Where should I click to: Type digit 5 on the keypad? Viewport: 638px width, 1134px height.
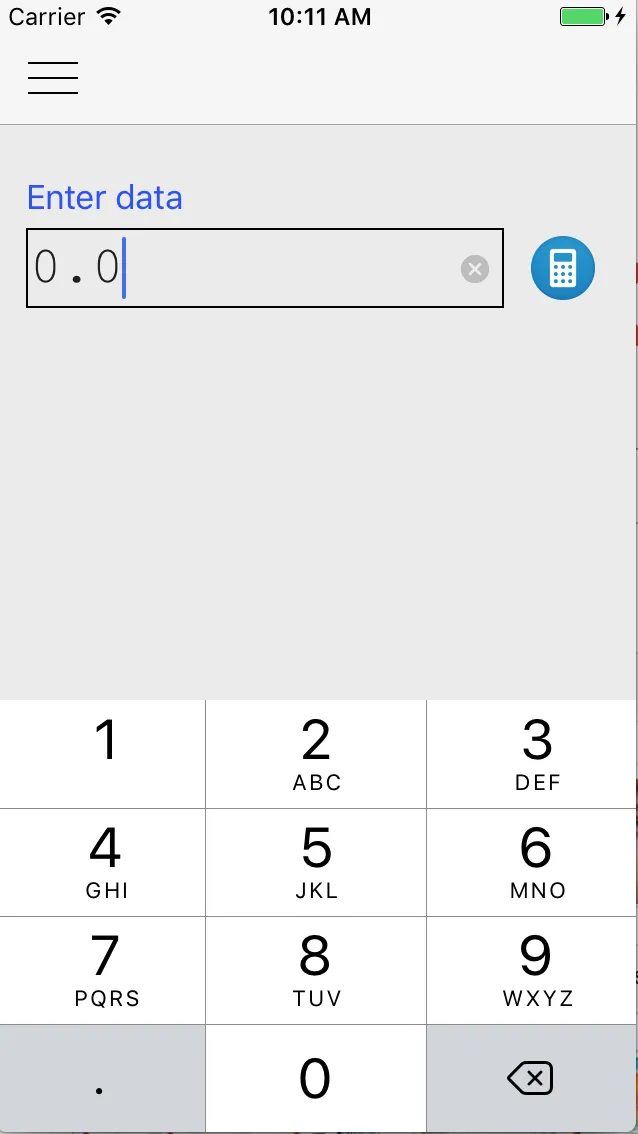tap(316, 862)
